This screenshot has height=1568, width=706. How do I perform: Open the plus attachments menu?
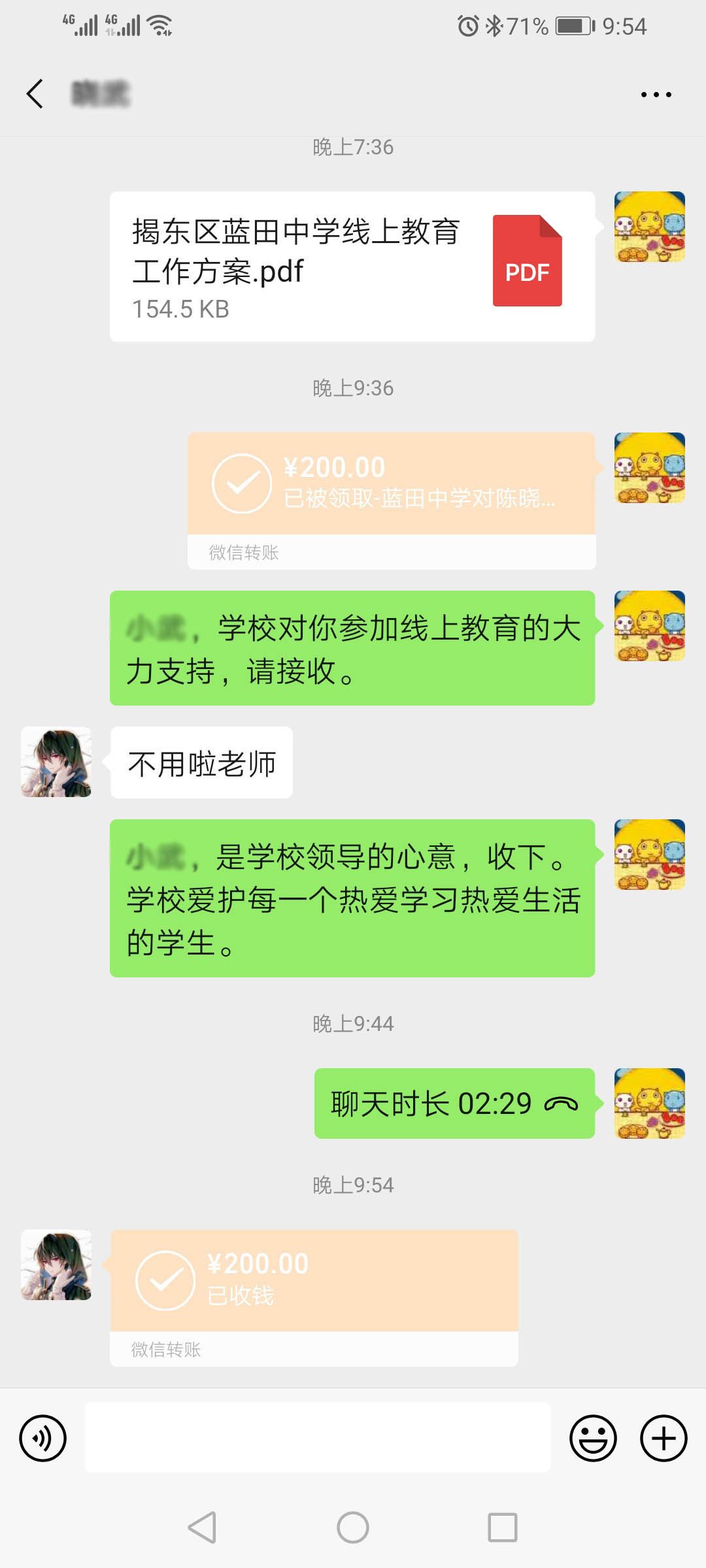(663, 1438)
